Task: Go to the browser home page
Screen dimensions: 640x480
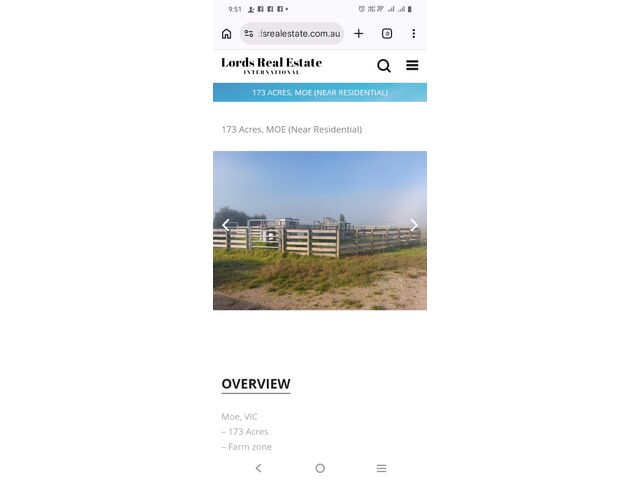Action: coord(226,33)
